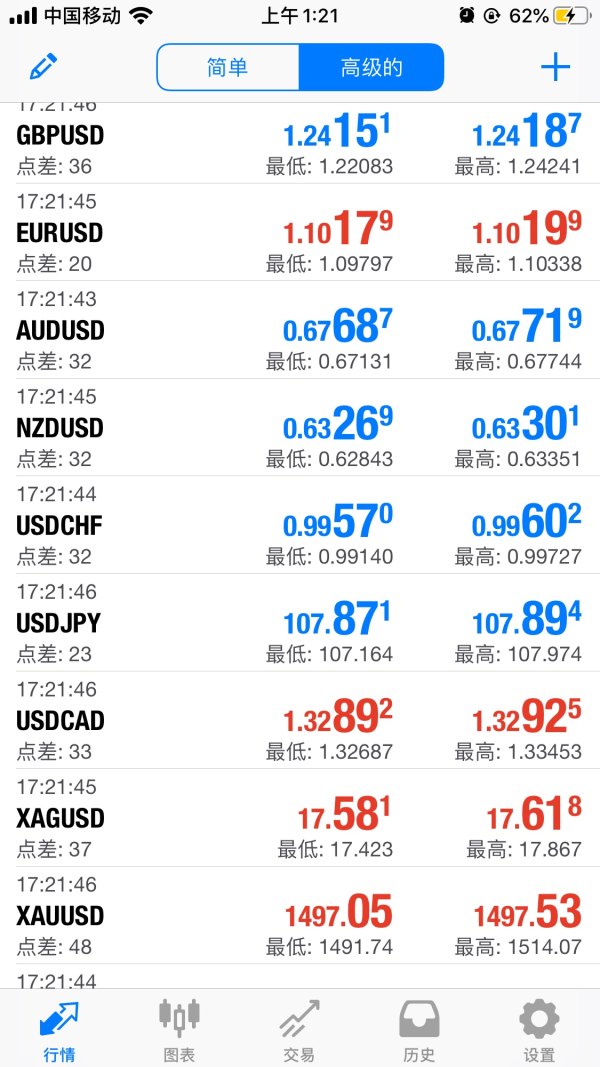Add a new symbol with plus icon
Screen dimensions: 600x1067
click(555, 67)
